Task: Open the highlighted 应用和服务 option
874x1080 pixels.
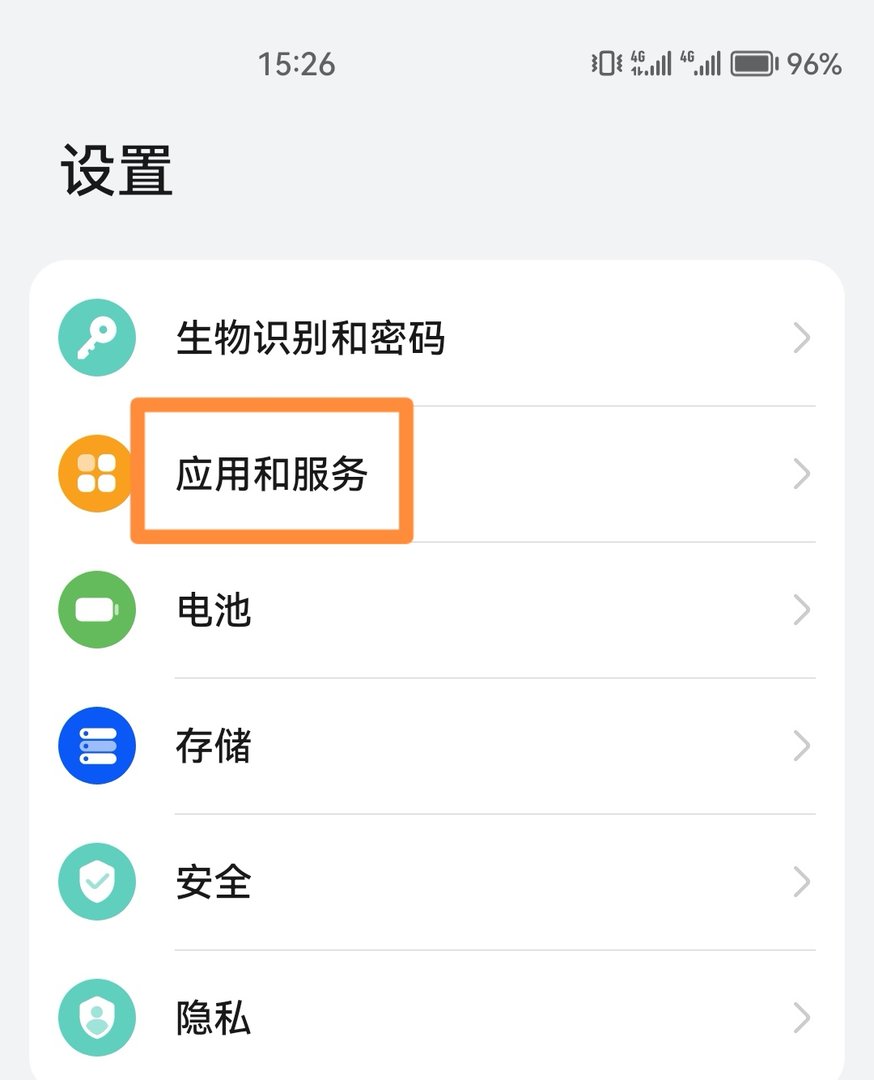Action: click(x=272, y=474)
